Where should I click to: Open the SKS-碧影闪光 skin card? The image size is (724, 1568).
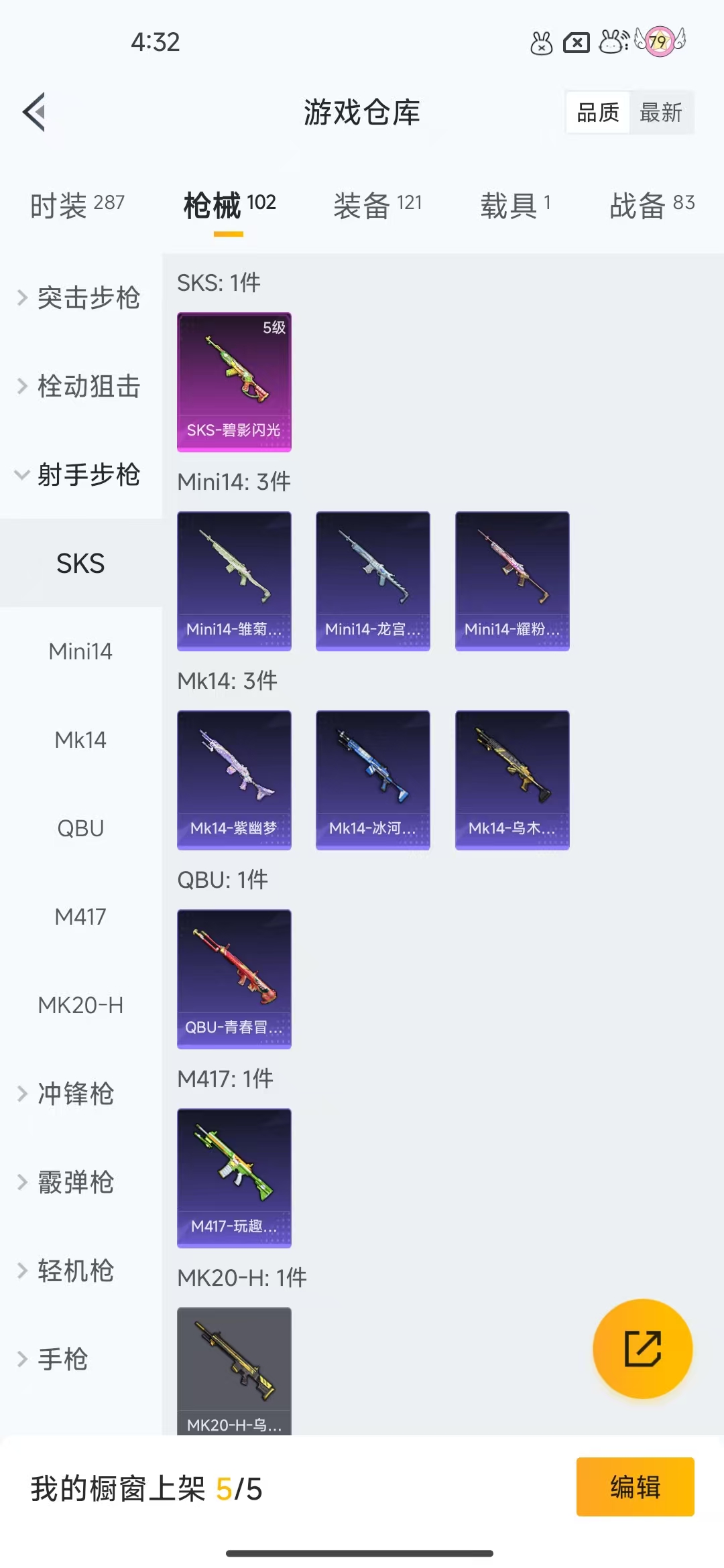coord(234,382)
